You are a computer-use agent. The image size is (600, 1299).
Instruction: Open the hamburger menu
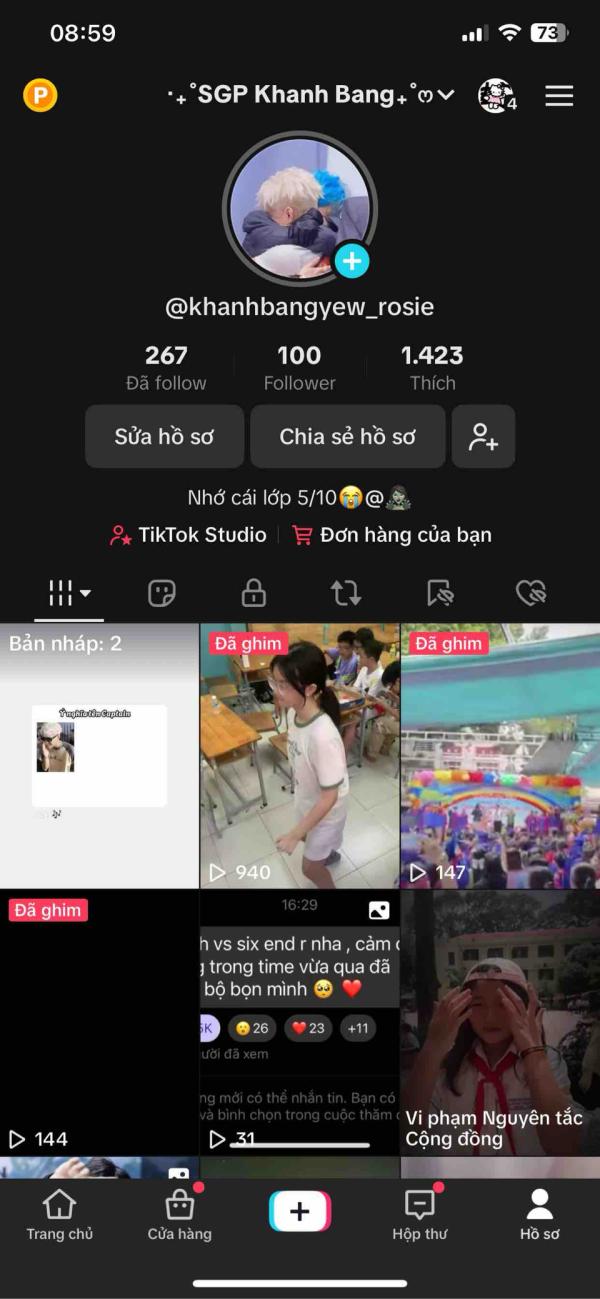pos(559,96)
